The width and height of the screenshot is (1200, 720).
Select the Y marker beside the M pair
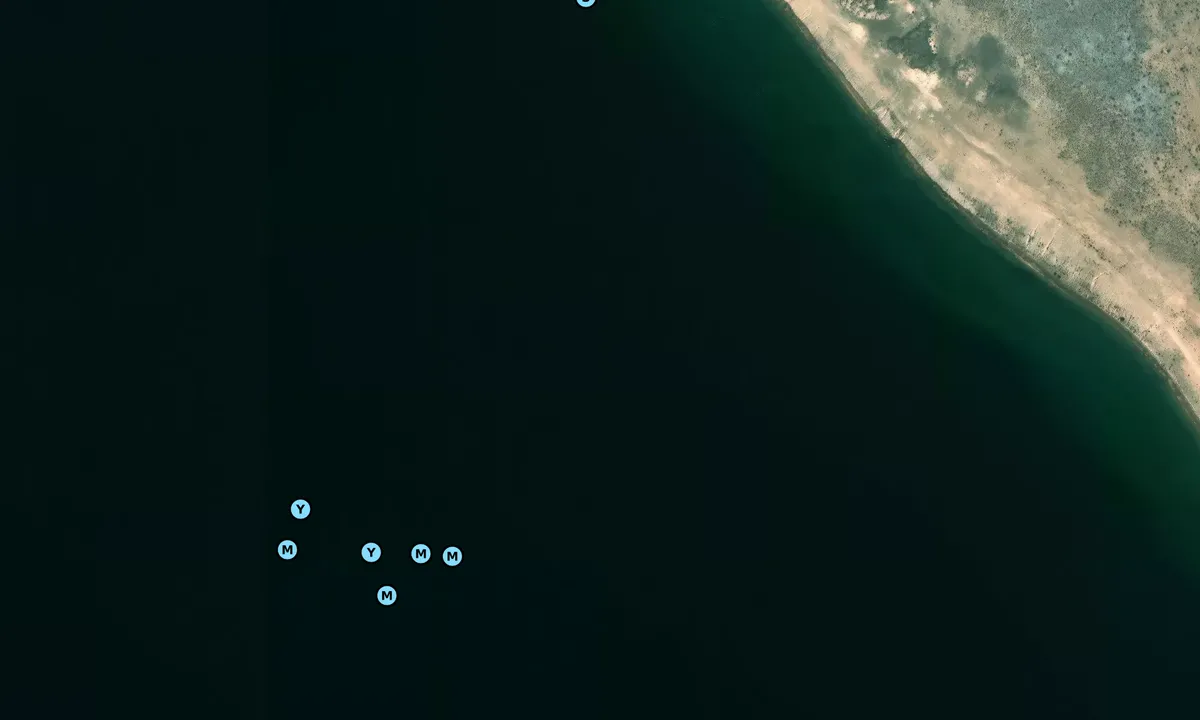[371, 552]
